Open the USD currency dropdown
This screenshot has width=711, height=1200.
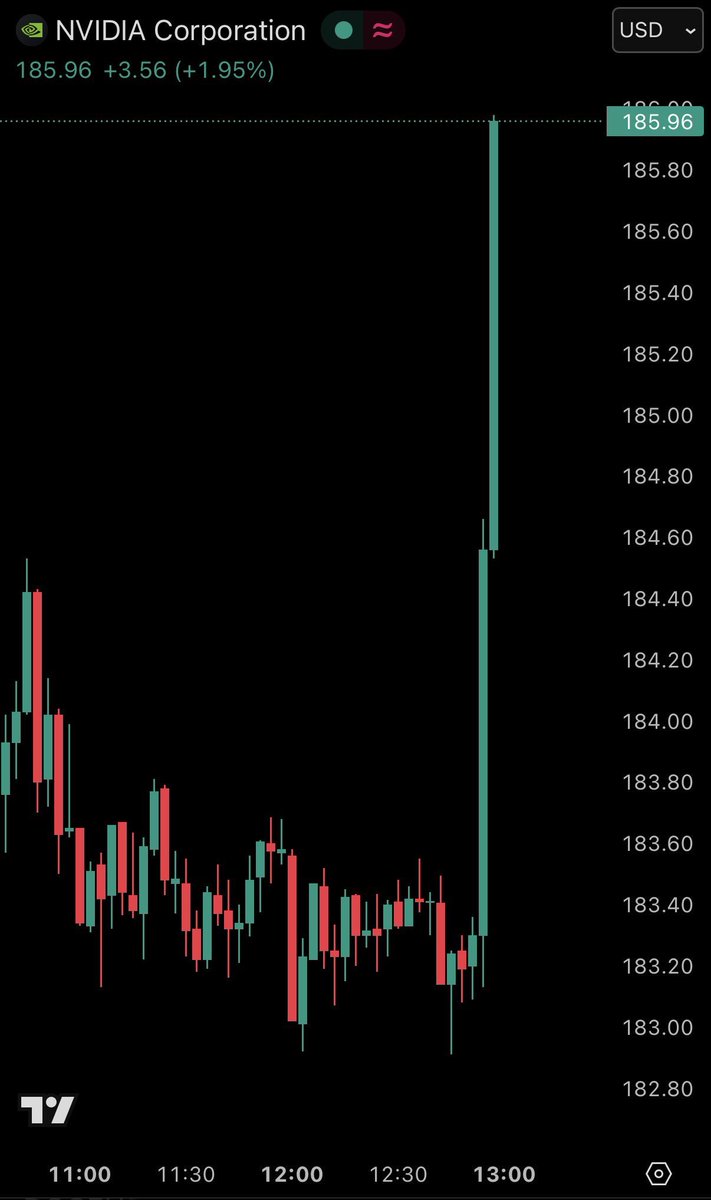point(656,31)
